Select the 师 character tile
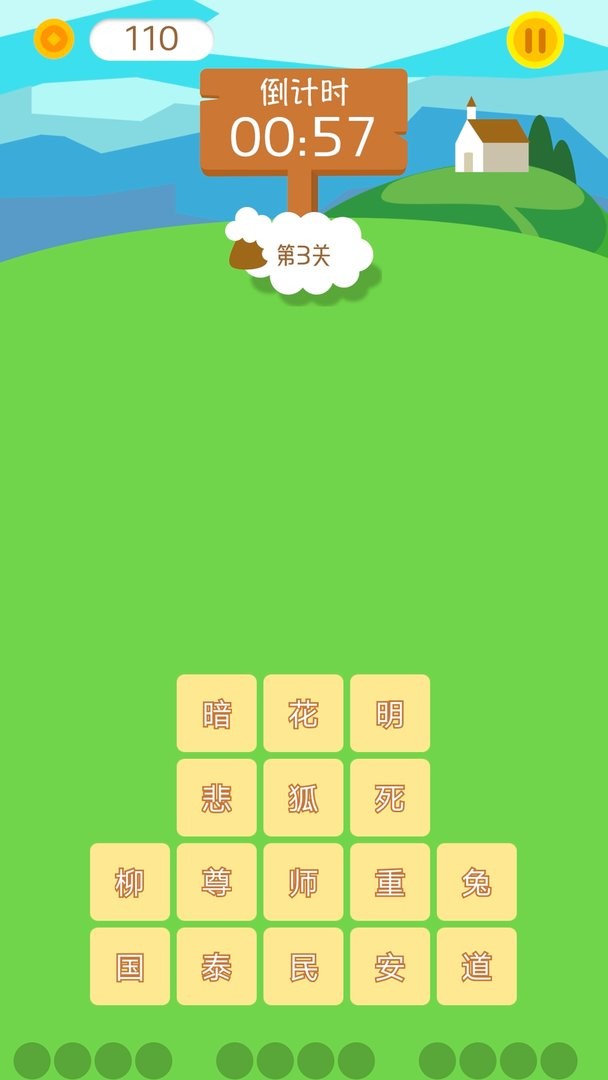The height and width of the screenshot is (1080, 608). coord(303,882)
